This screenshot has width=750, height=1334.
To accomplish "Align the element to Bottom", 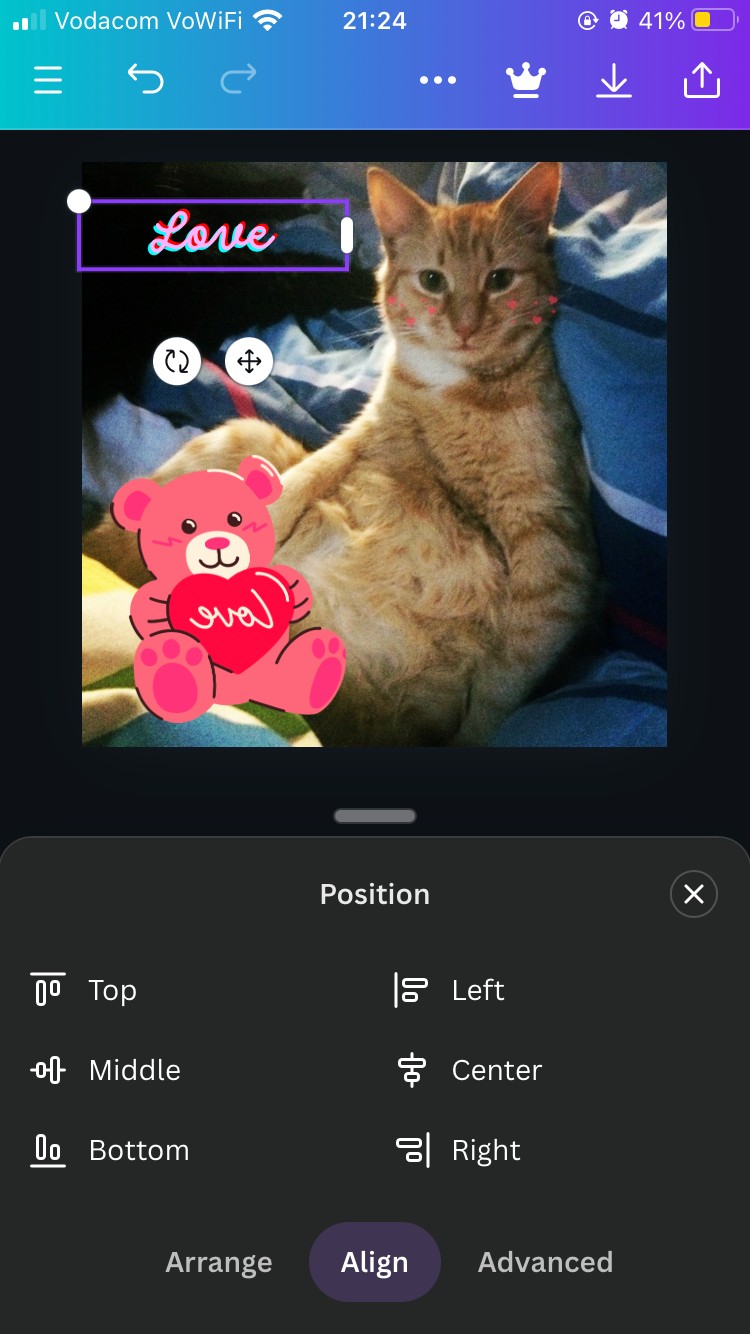I will pos(110,1150).
